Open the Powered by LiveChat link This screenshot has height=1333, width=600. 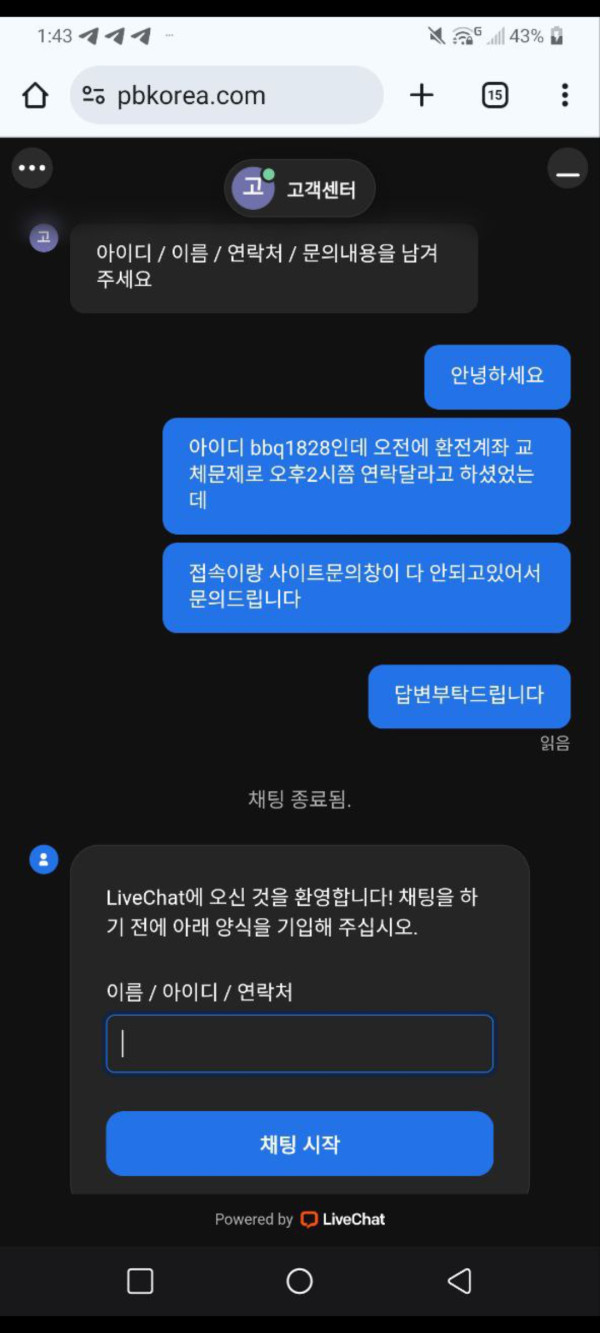pyautogui.click(x=300, y=1220)
